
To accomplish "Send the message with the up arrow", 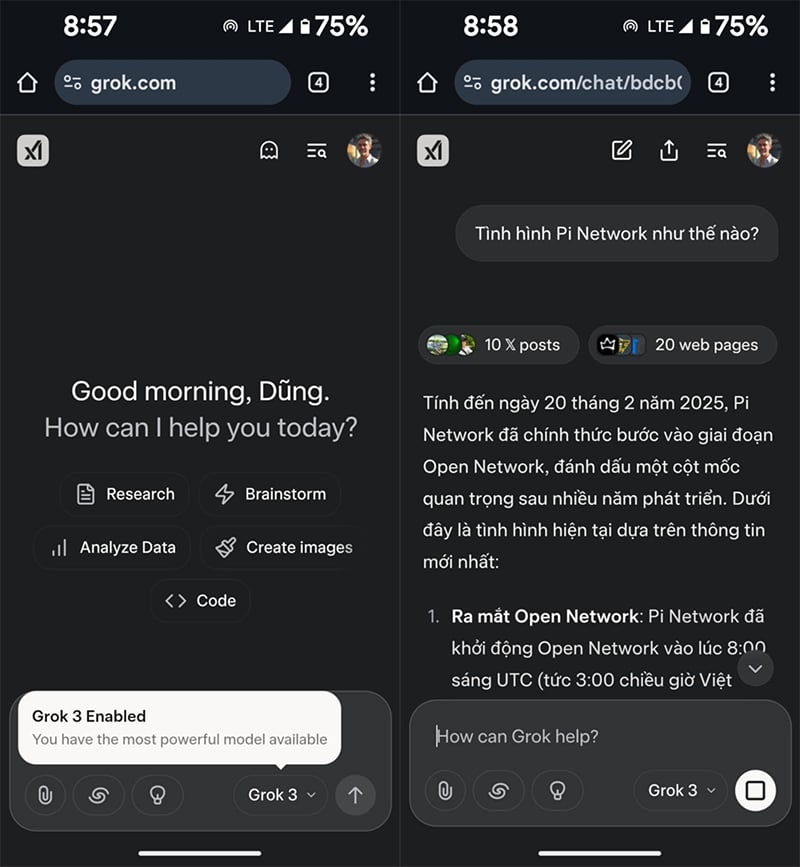I will 355,795.
